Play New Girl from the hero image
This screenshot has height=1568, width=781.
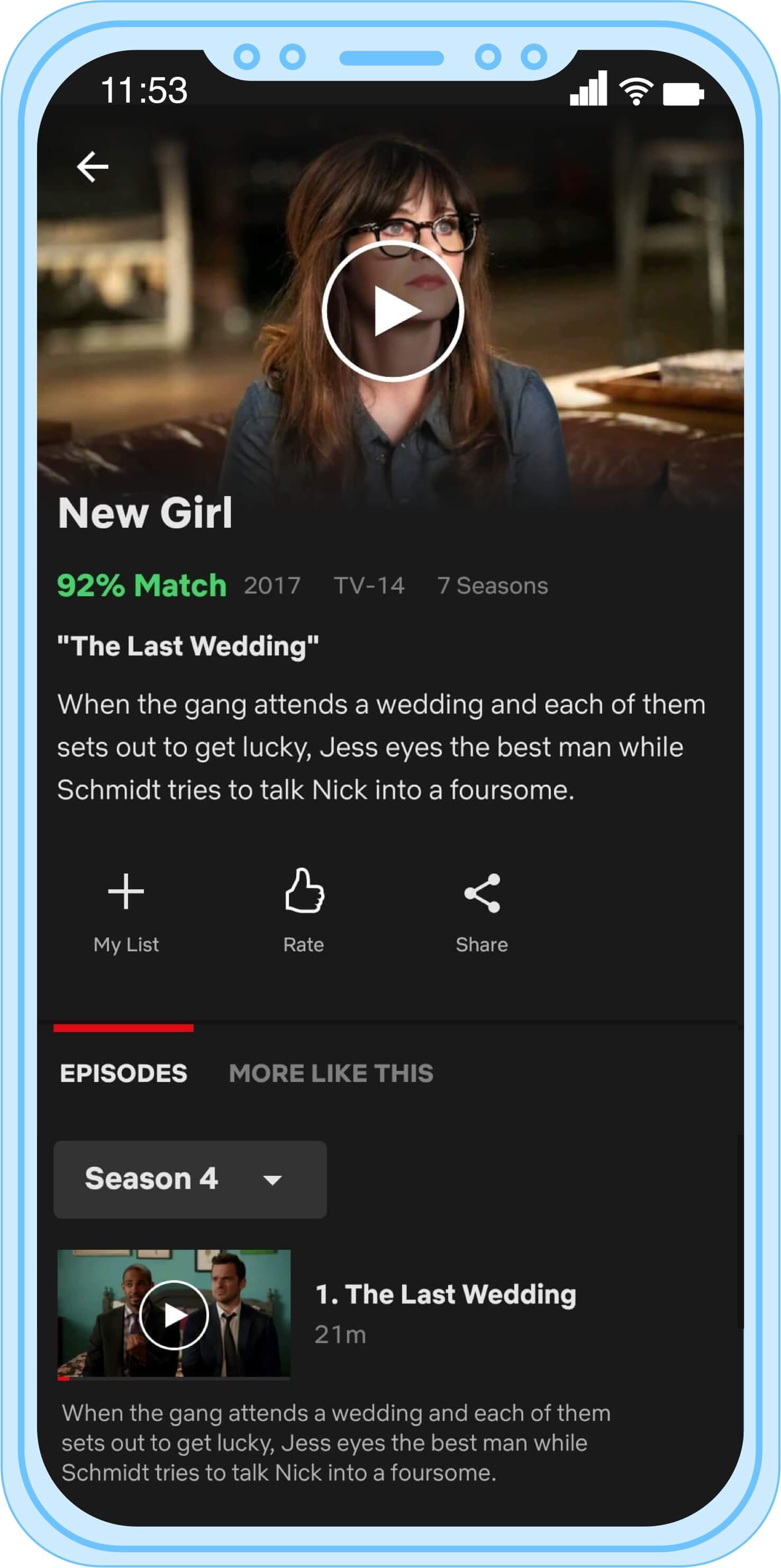click(392, 311)
